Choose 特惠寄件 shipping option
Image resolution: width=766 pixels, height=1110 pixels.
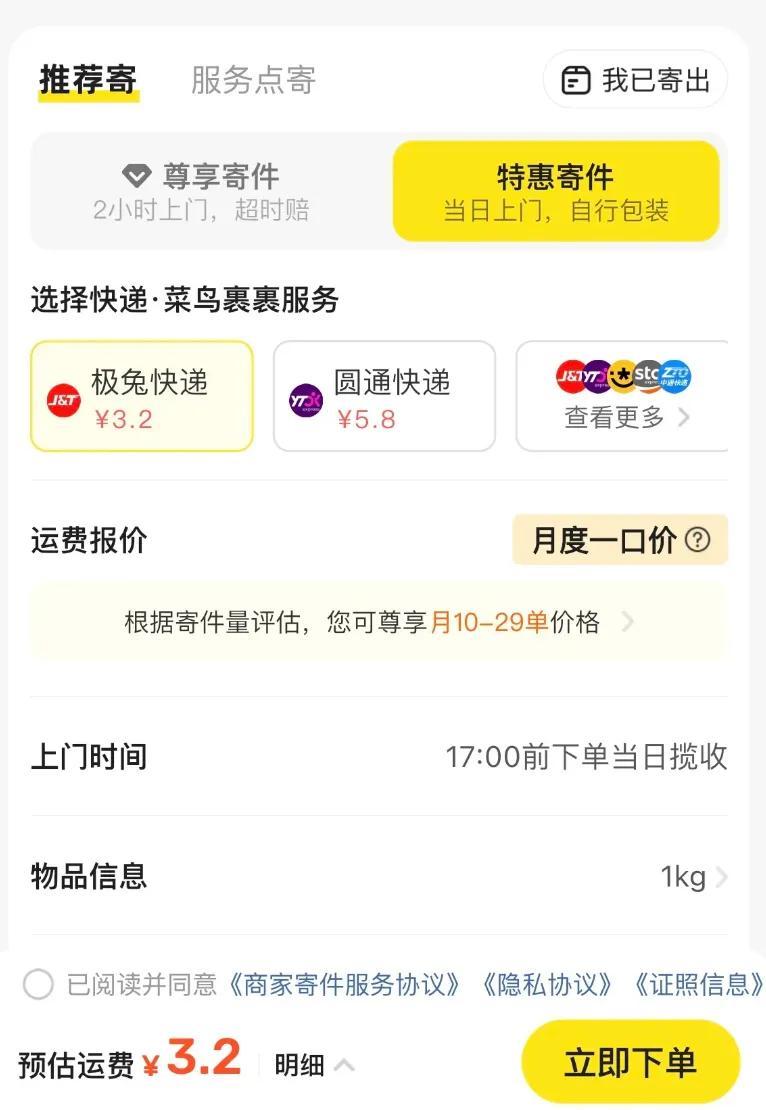pos(555,191)
